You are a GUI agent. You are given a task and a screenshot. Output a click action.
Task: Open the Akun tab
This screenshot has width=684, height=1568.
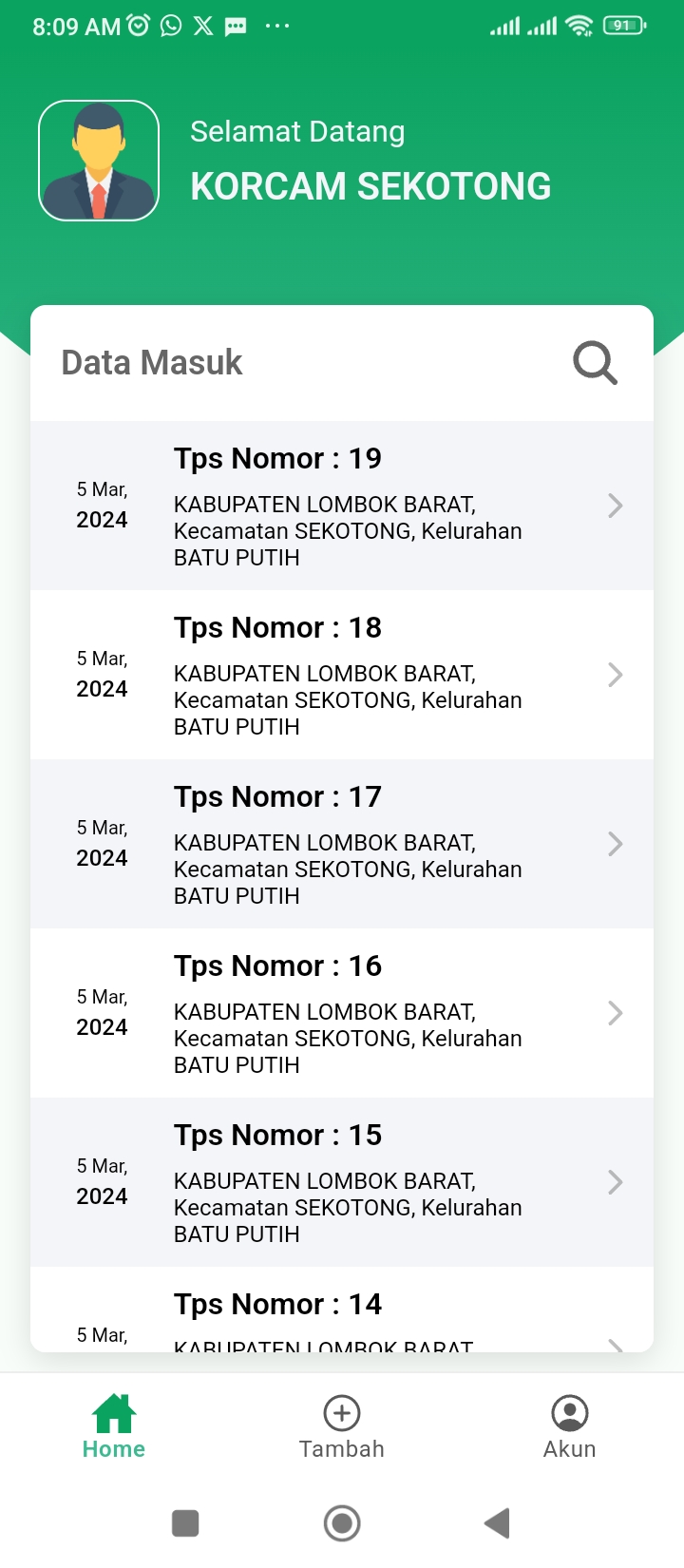coord(570,1425)
